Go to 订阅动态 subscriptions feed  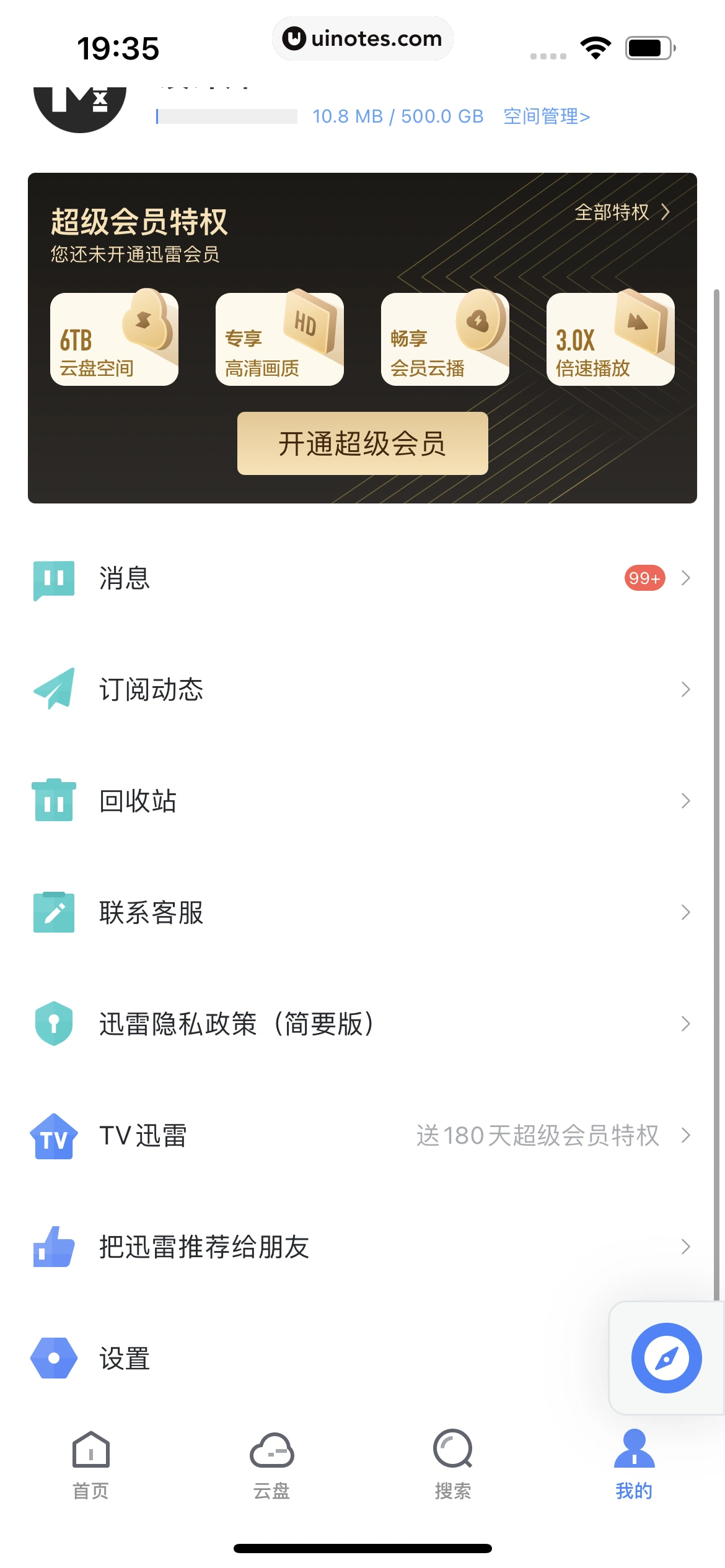362,689
